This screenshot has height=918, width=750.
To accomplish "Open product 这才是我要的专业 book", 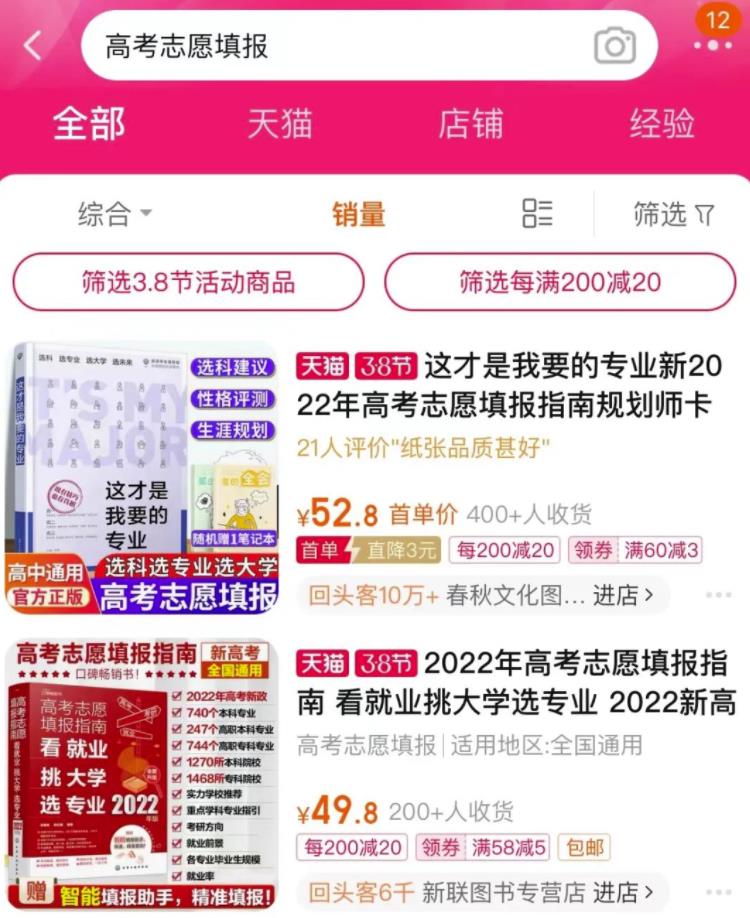I will (508, 385).
